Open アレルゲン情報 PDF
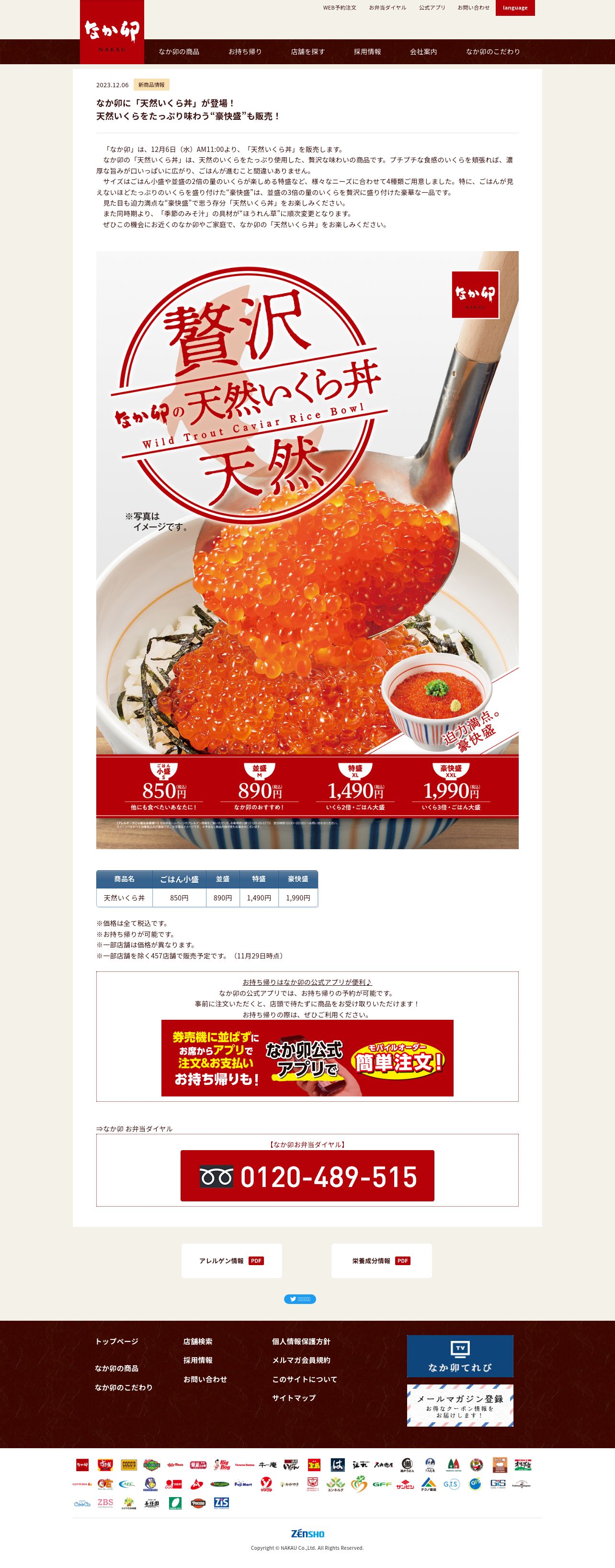Image resolution: width=615 pixels, height=1568 pixels. [231, 1261]
